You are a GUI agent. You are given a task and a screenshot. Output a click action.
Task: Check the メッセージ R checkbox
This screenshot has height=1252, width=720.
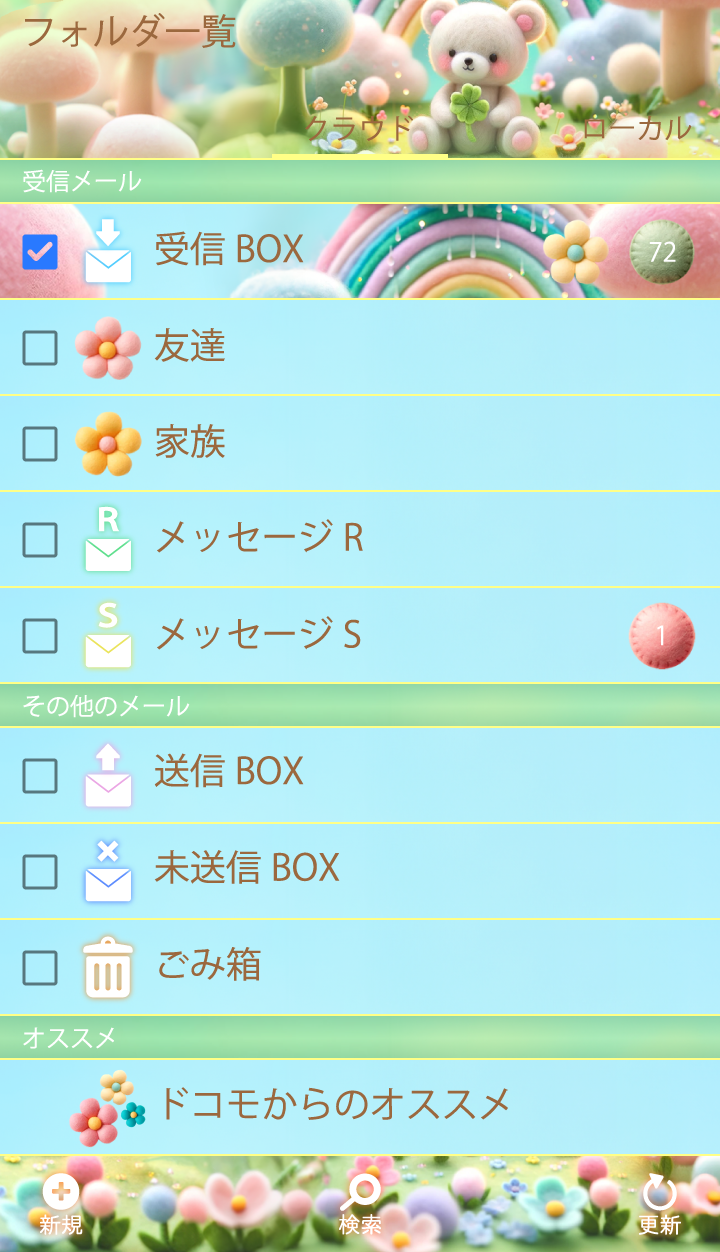[x=40, y=540]
